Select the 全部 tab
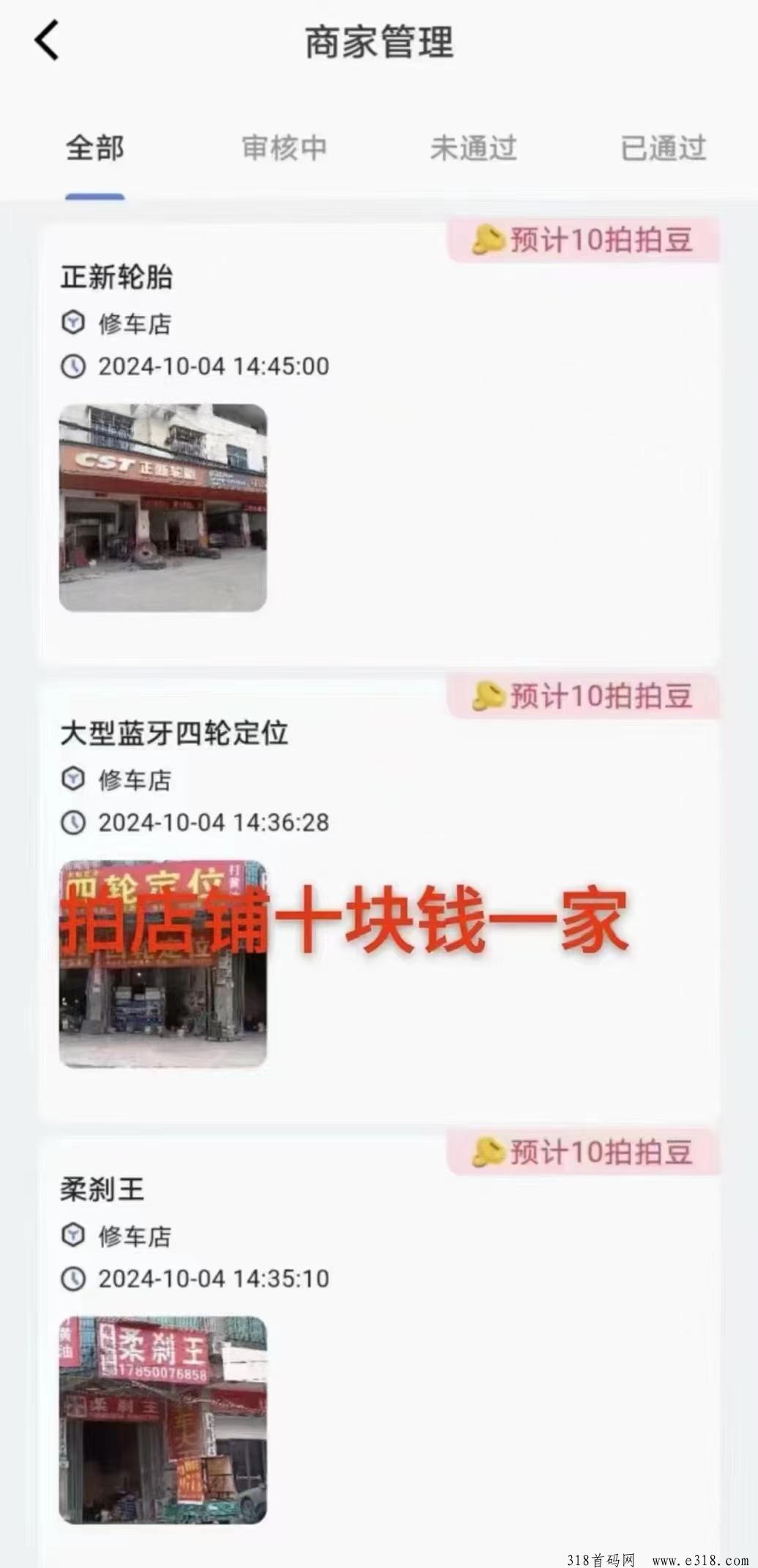758x1568 pixels. pyautogui.click(x=95, y=149)
